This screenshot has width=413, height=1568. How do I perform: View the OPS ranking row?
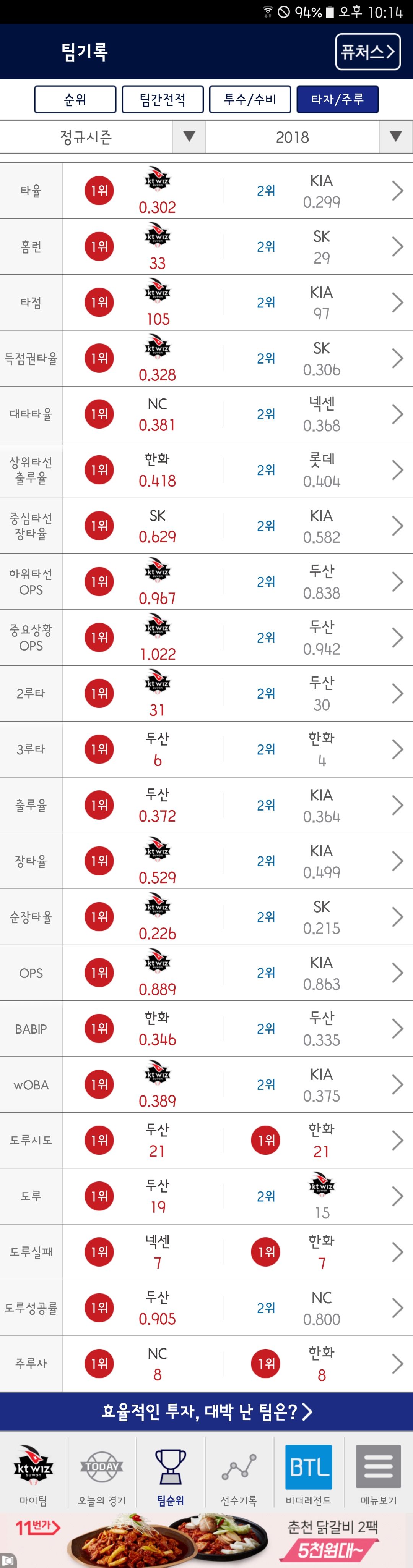pos(206,973)
